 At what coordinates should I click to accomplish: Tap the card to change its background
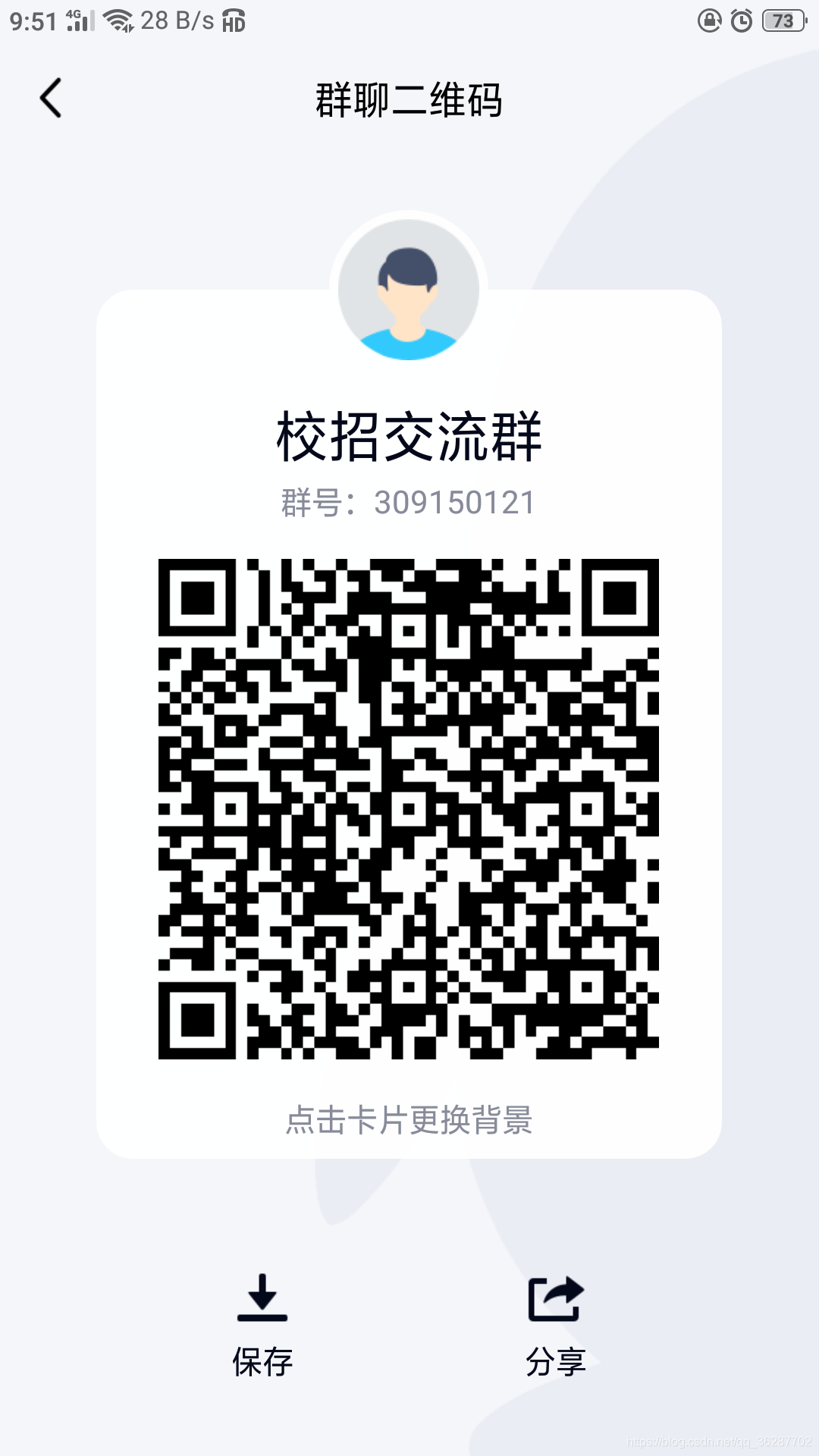click(x=409, y=1119)
